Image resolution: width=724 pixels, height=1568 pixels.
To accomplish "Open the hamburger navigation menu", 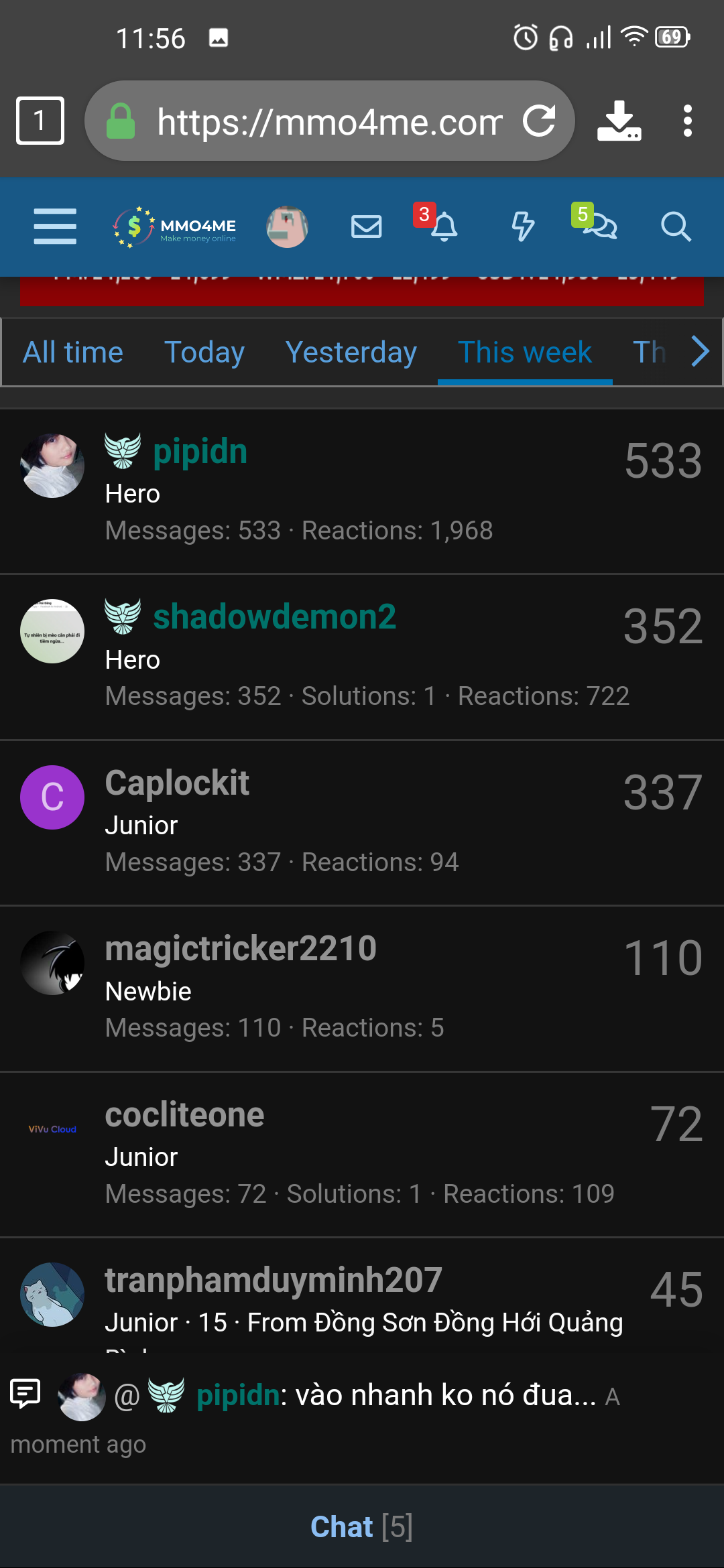I will pos(55,226).
